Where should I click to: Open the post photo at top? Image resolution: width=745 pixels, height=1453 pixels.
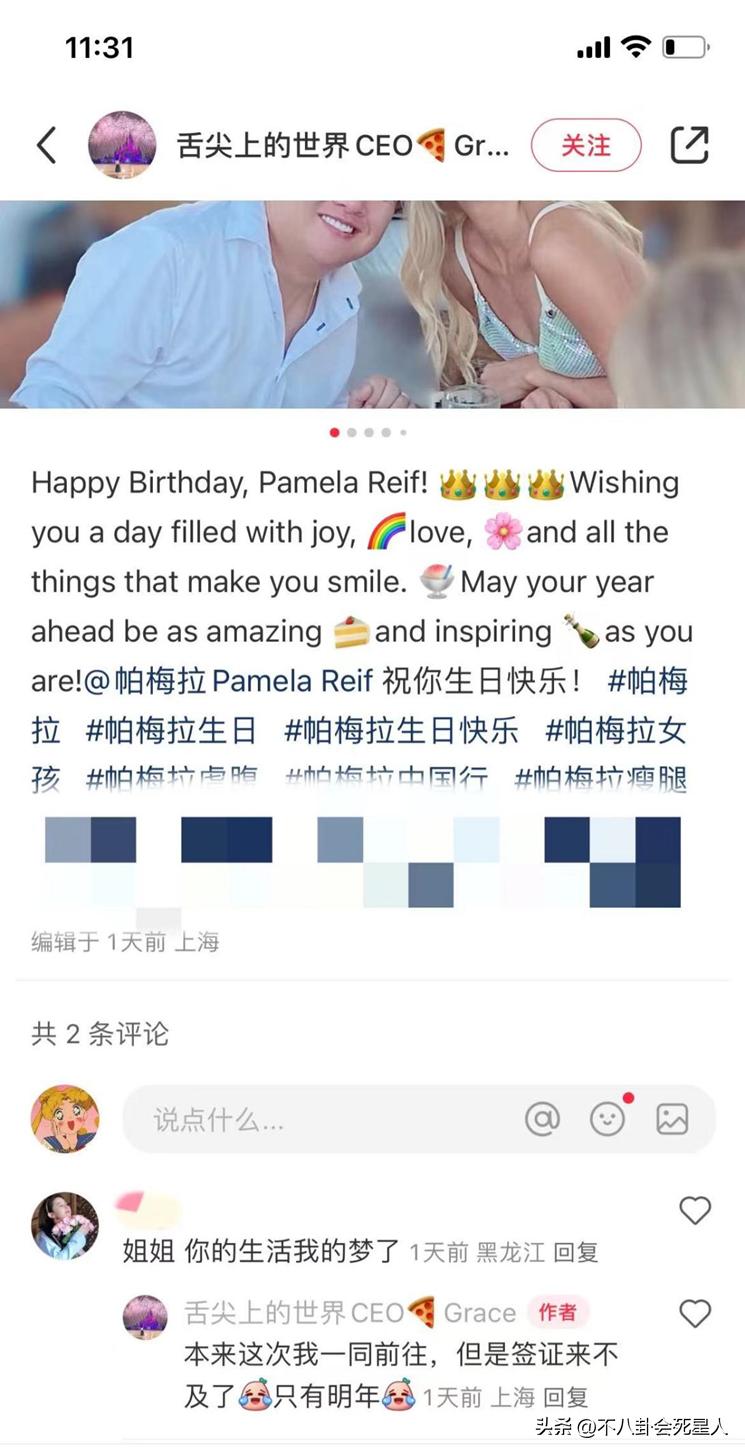(372, 304)
